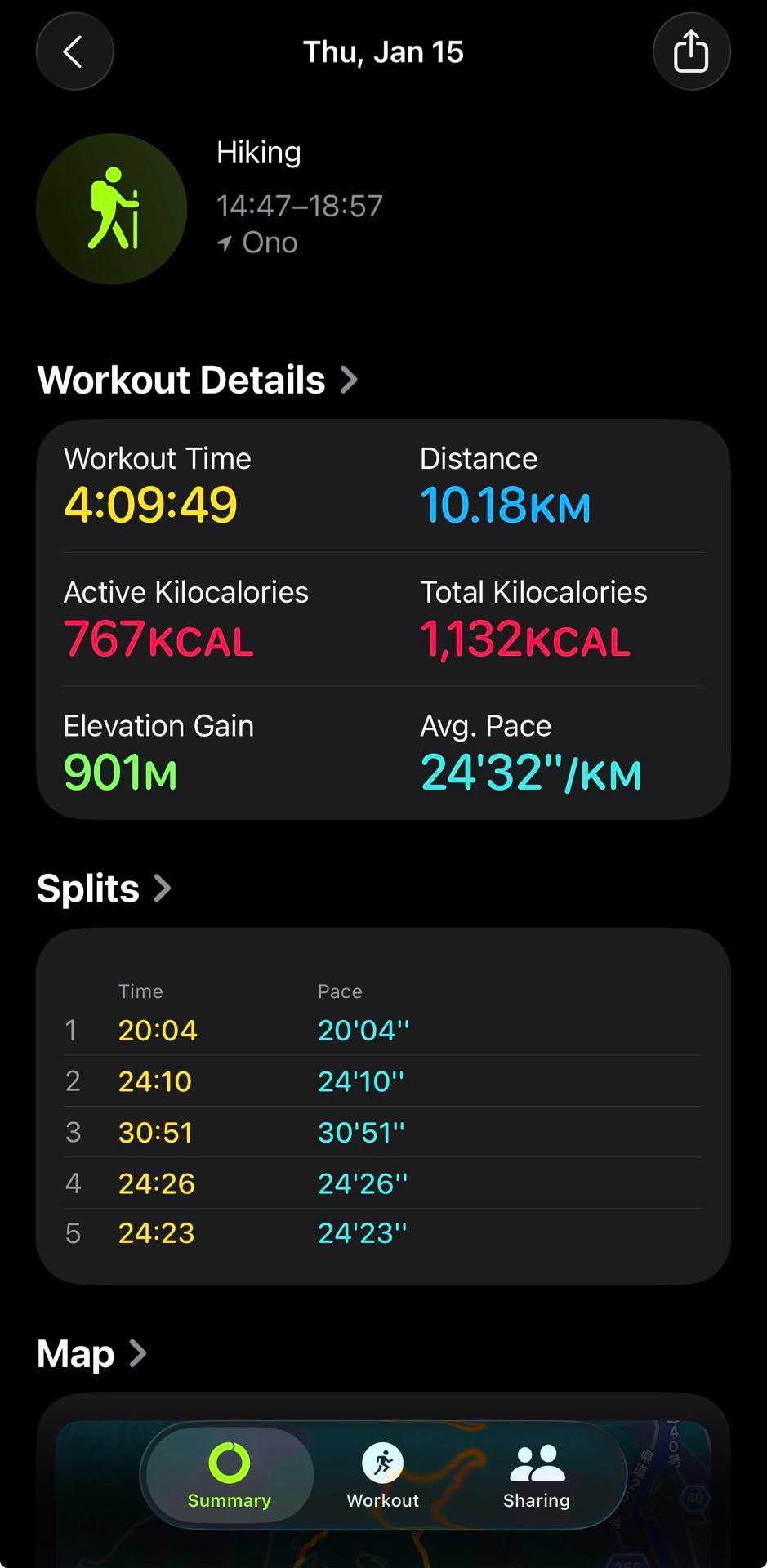Open Workout Details section
The height and width of the screenshot is (1568, 767).
(198, 380)
